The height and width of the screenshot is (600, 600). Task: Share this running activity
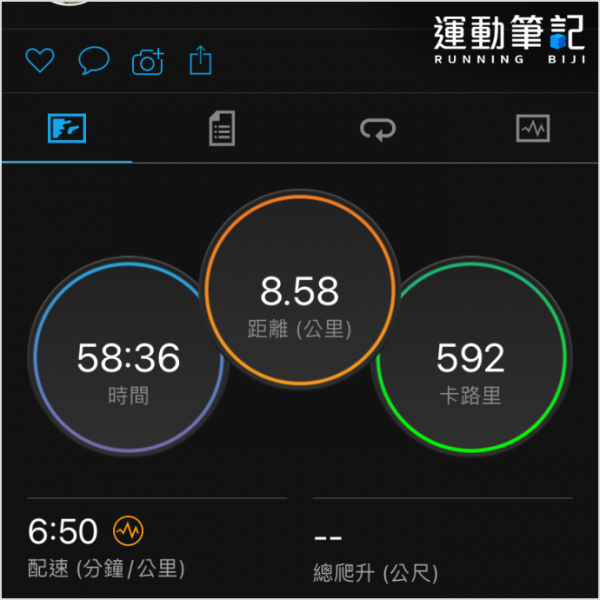click(201, 62)
